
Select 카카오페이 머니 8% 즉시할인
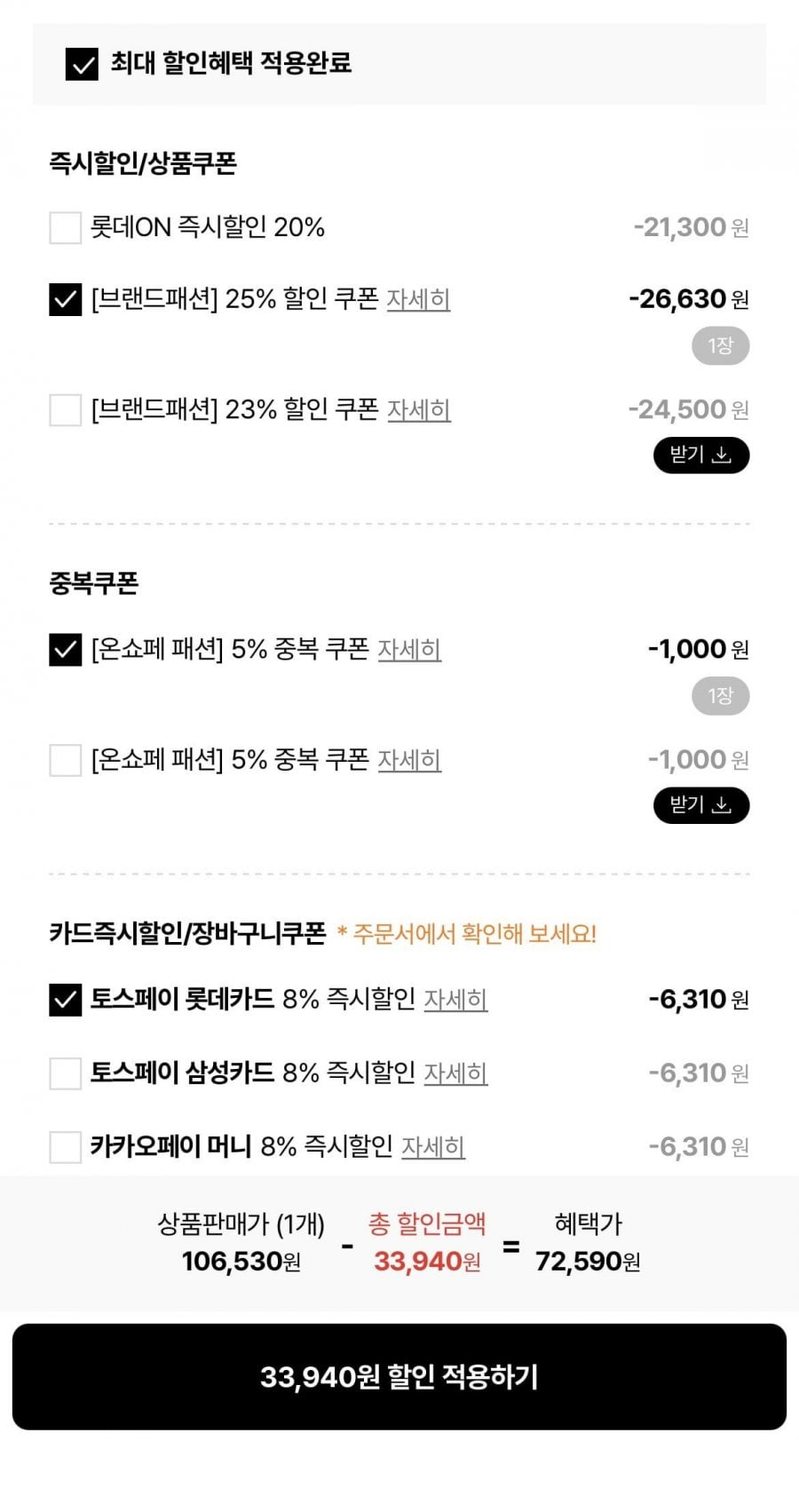coord(65,1147)
